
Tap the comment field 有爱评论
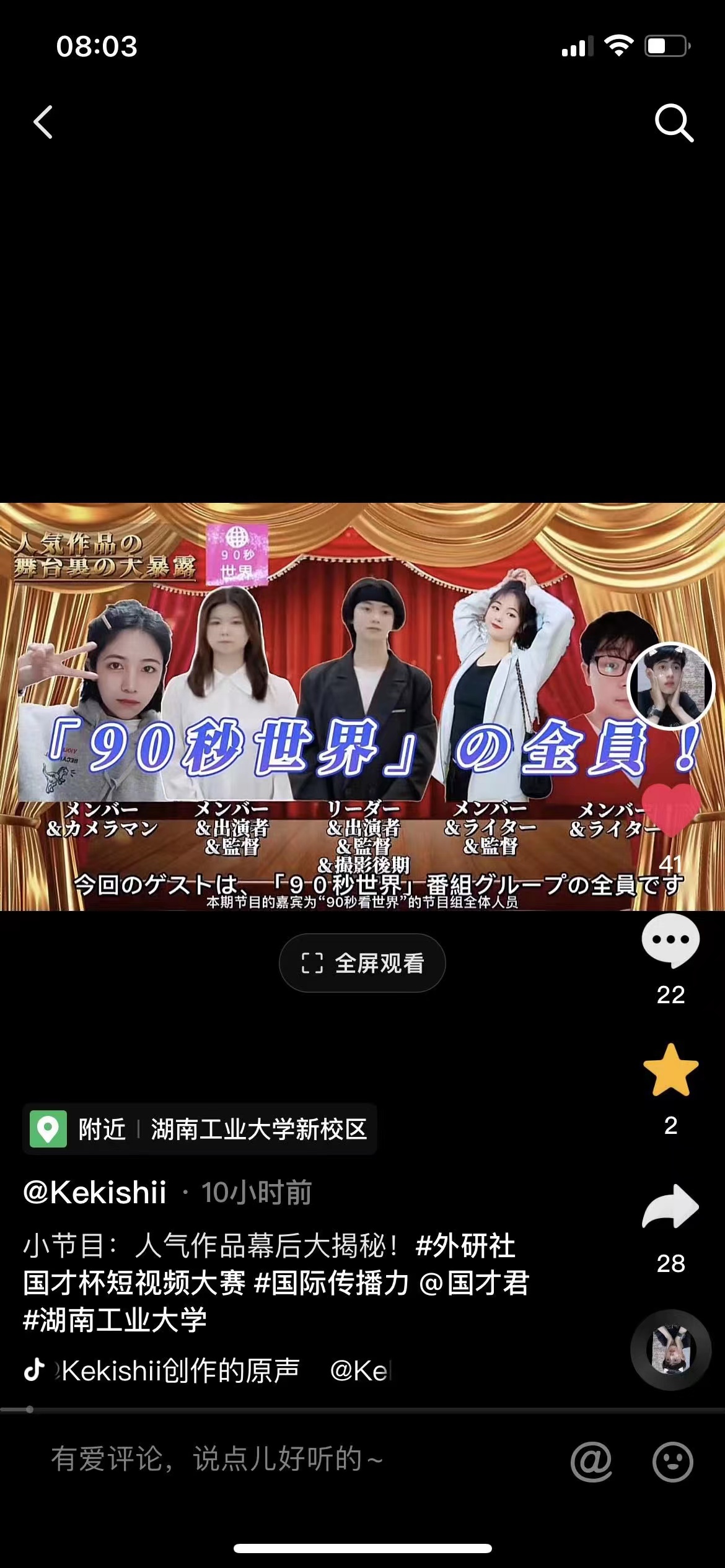click(217, 1459)
